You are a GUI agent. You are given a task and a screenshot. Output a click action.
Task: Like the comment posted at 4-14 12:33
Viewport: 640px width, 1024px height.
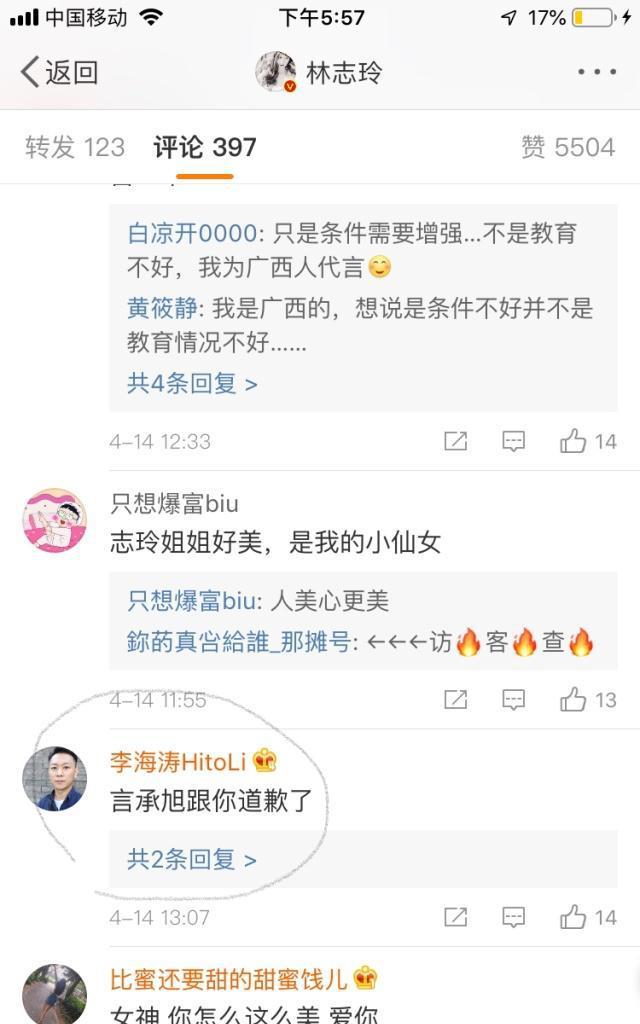pos(588,442)
